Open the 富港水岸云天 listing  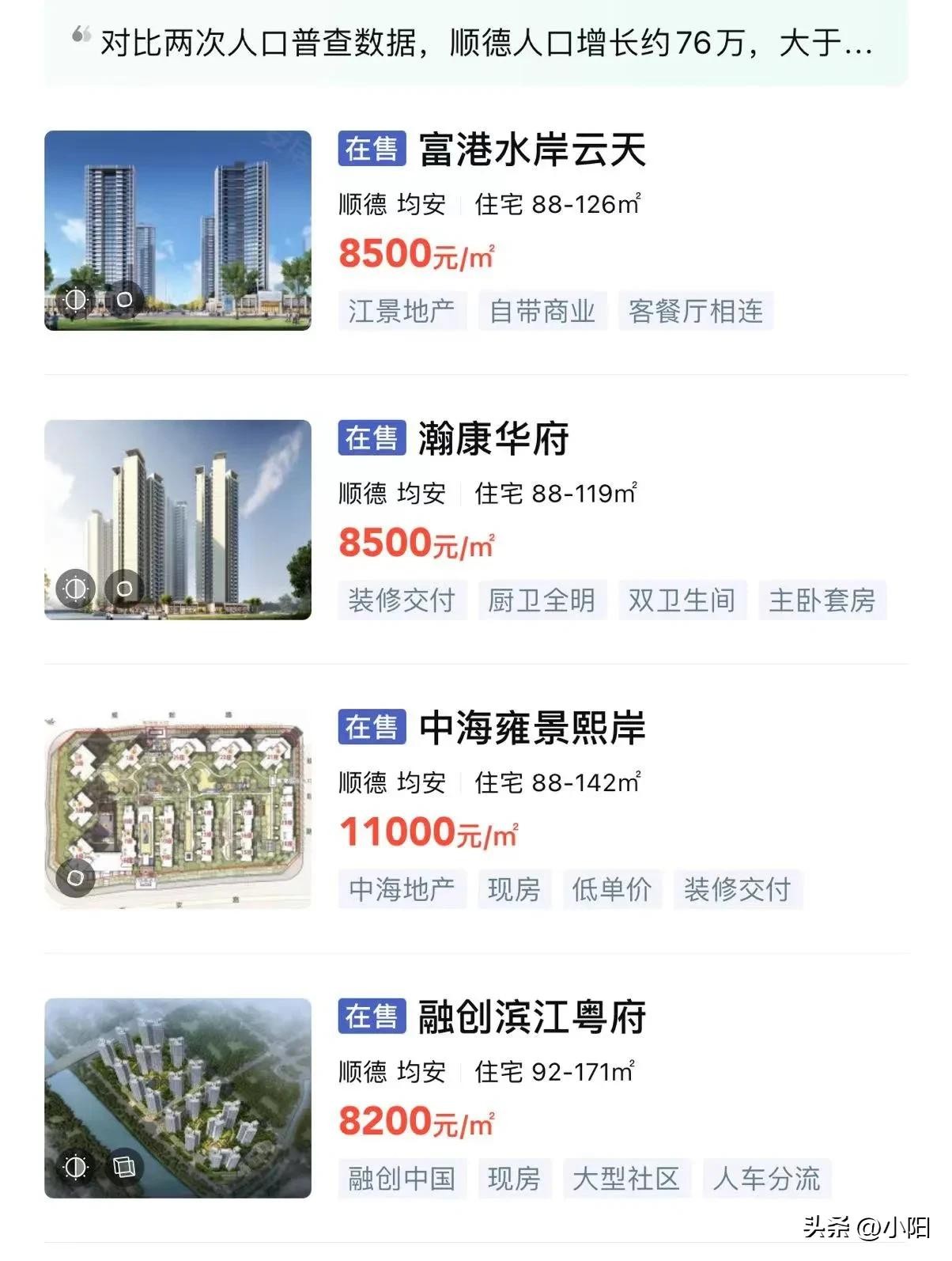pyautogui.click(x=532, y=150)
